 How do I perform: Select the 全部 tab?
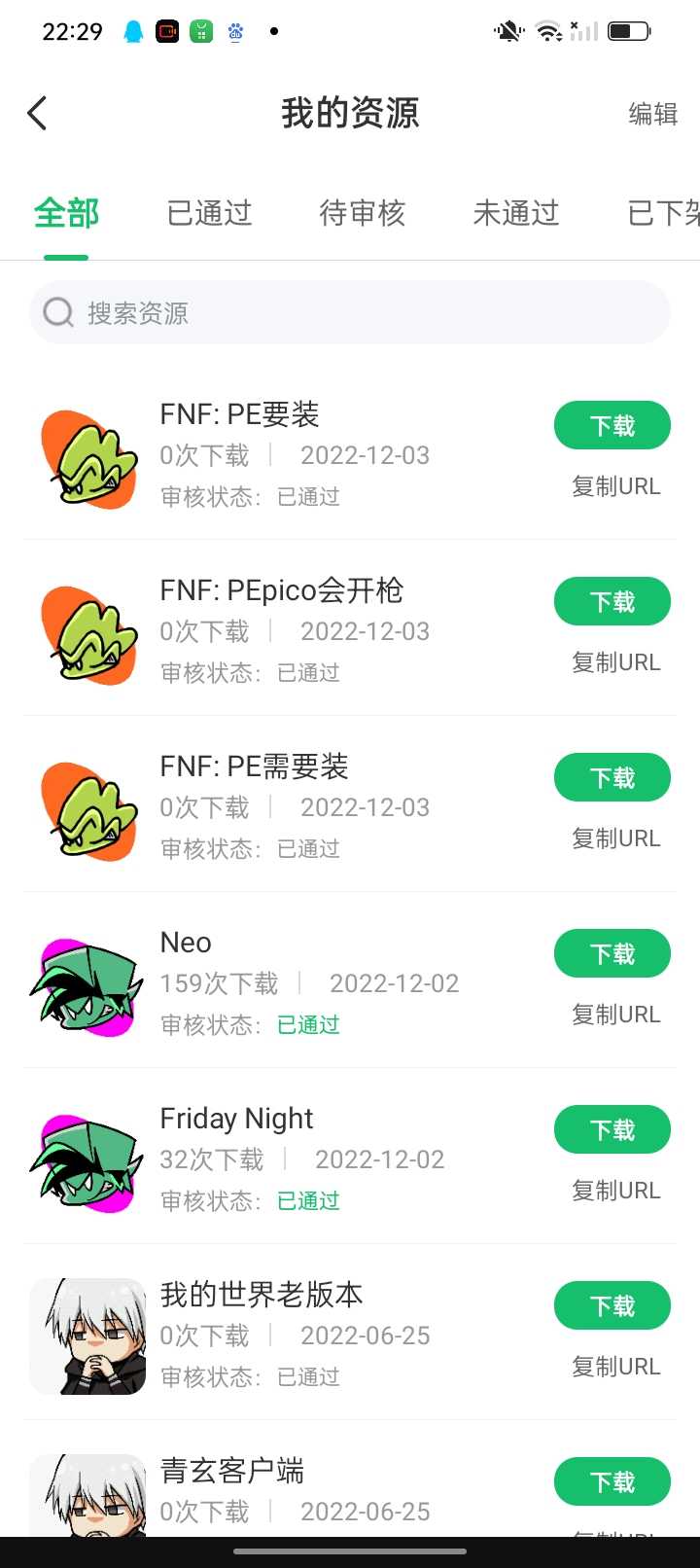point(66,213)
